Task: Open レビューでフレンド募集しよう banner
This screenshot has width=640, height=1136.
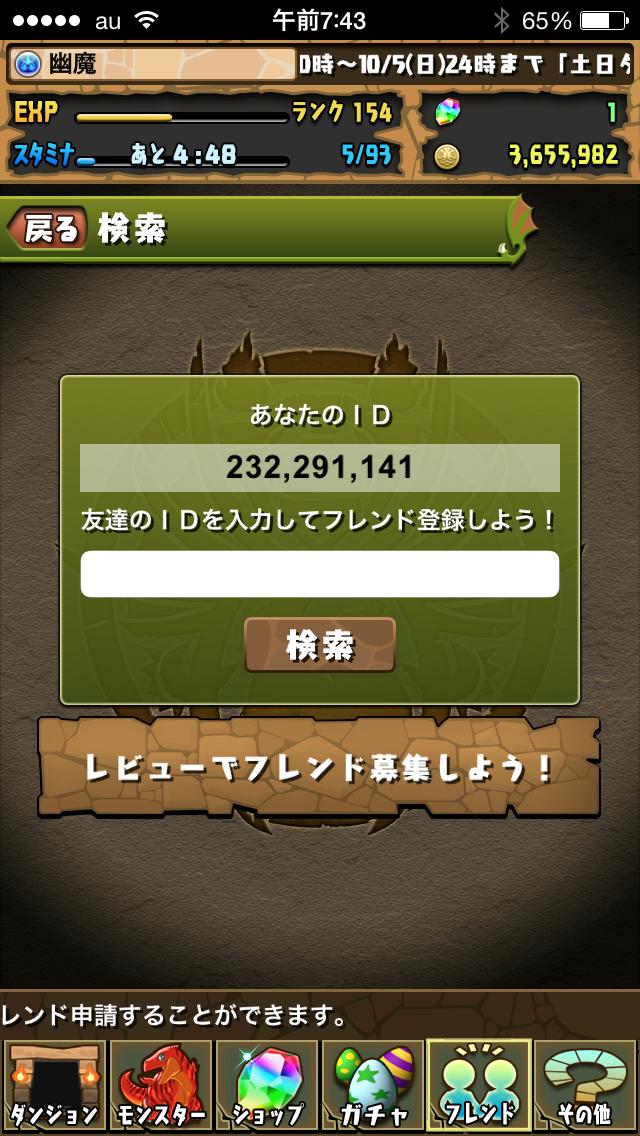Action: click(320, 767)
